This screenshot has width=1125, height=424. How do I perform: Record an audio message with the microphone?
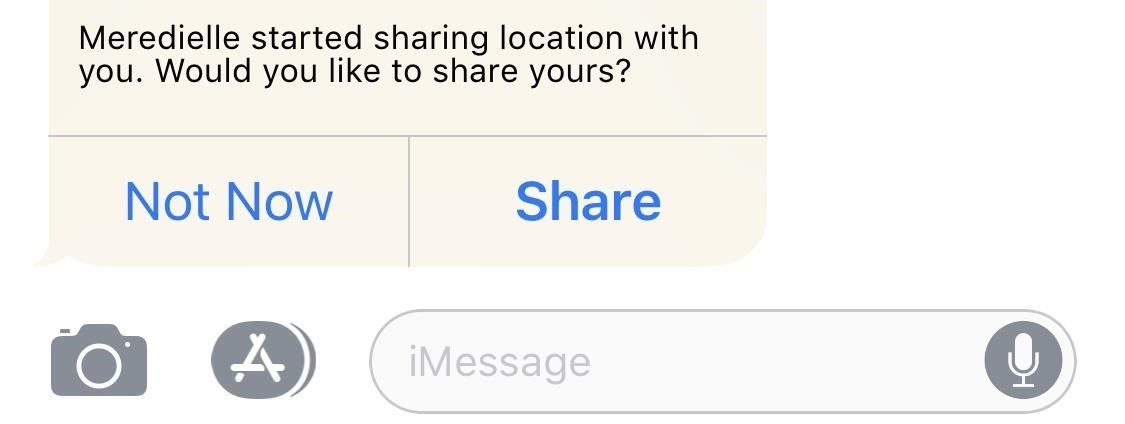(1022, 361)
